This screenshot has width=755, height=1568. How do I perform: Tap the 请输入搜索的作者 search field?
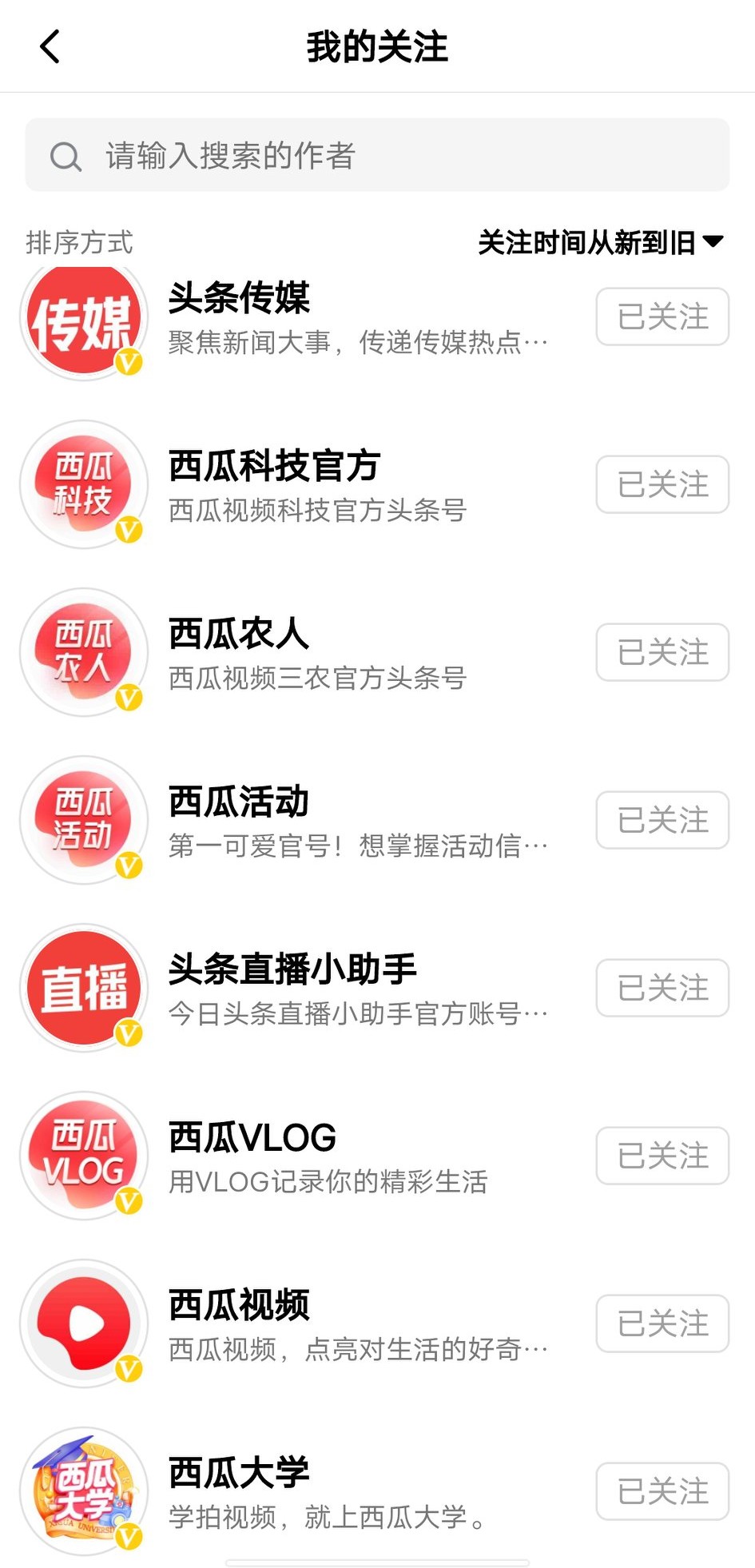coord(377,155)
